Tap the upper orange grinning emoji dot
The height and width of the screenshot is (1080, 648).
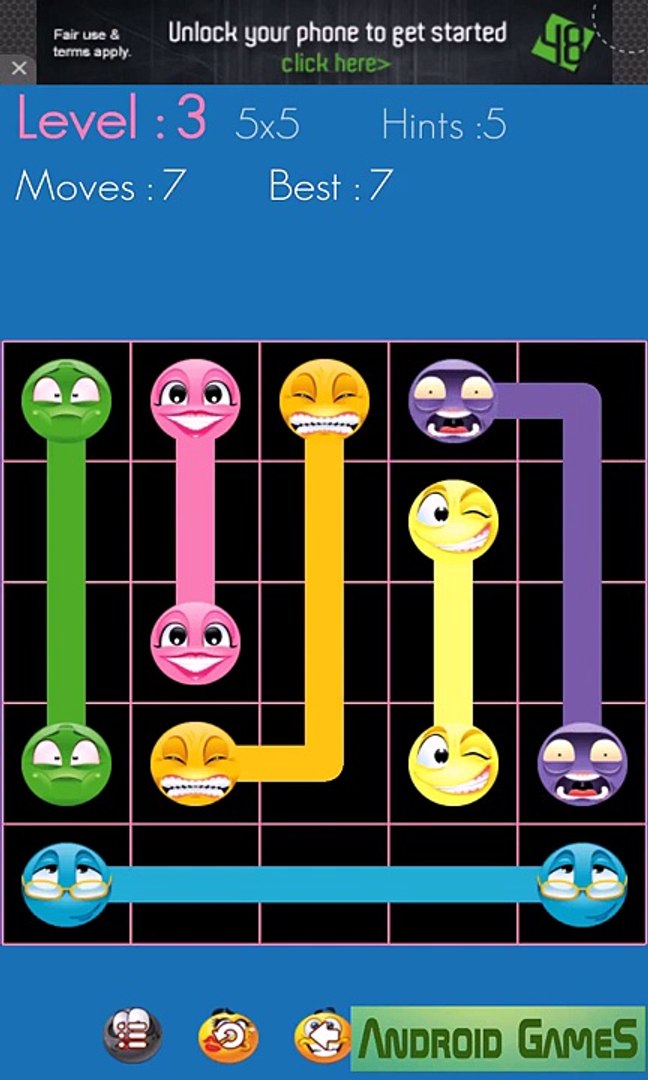click(x=324, y=401)
